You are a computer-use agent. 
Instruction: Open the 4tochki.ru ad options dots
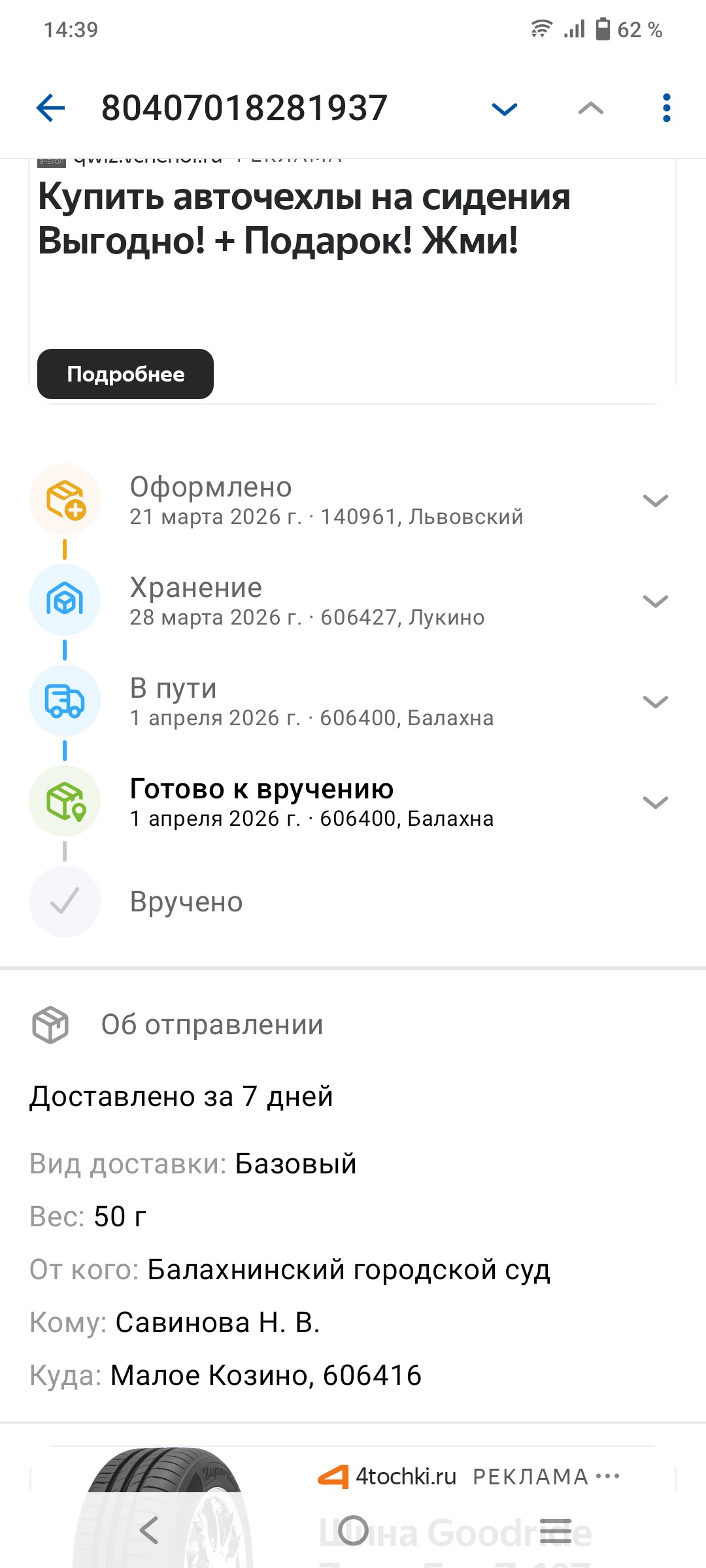(608, 1476)
